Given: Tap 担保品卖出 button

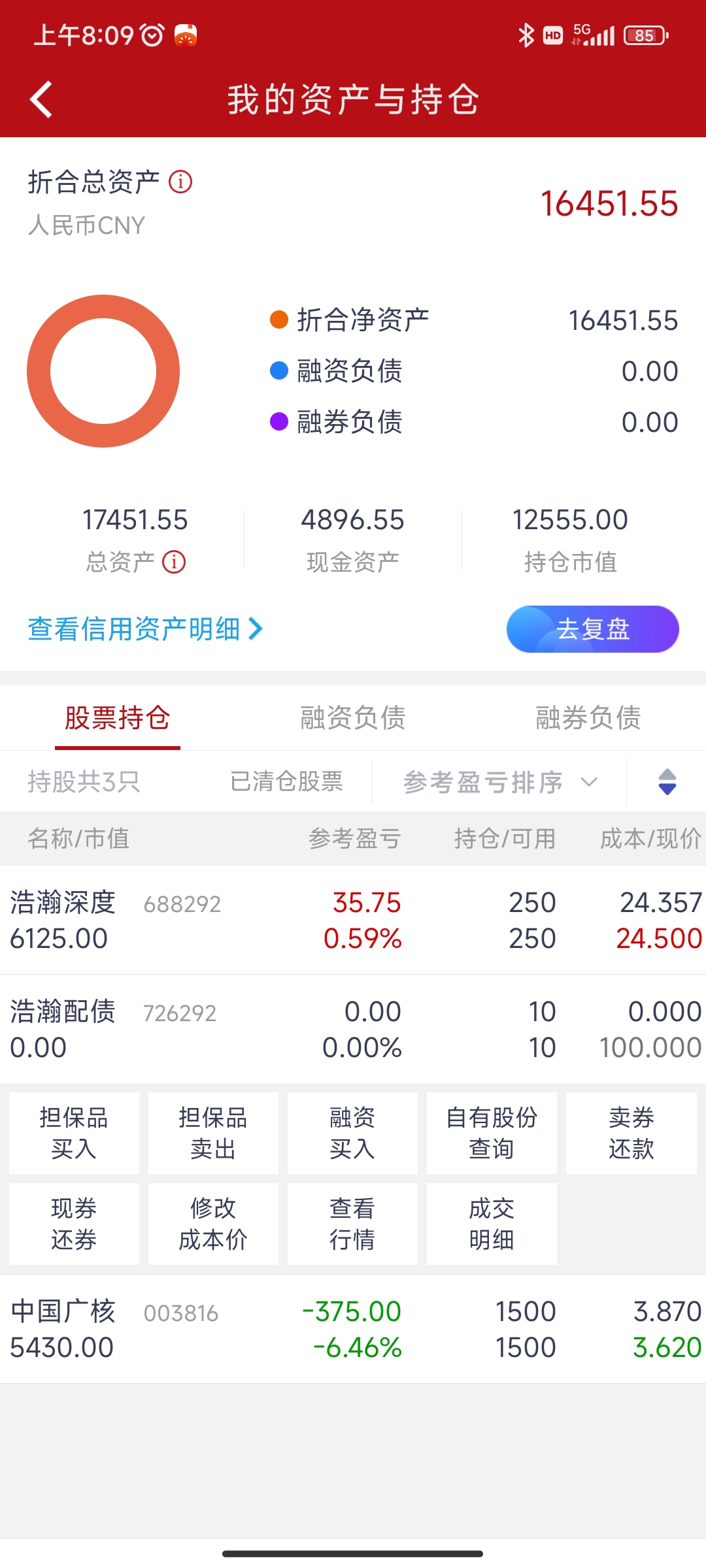Looking at the screenshot, I should 213,1133.
